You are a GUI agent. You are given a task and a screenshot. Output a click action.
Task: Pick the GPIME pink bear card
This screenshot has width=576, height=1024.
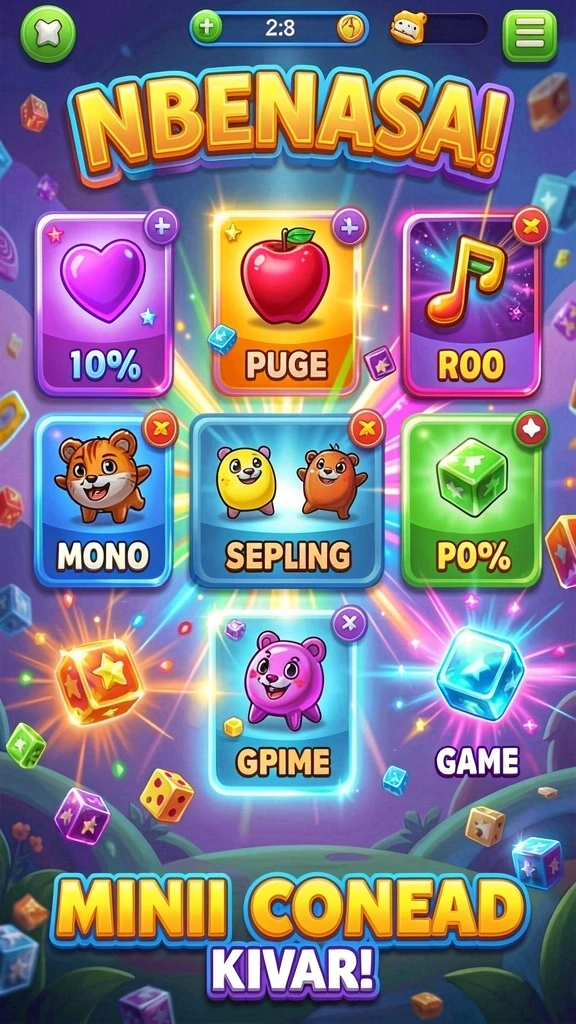(x=283, y=702)
